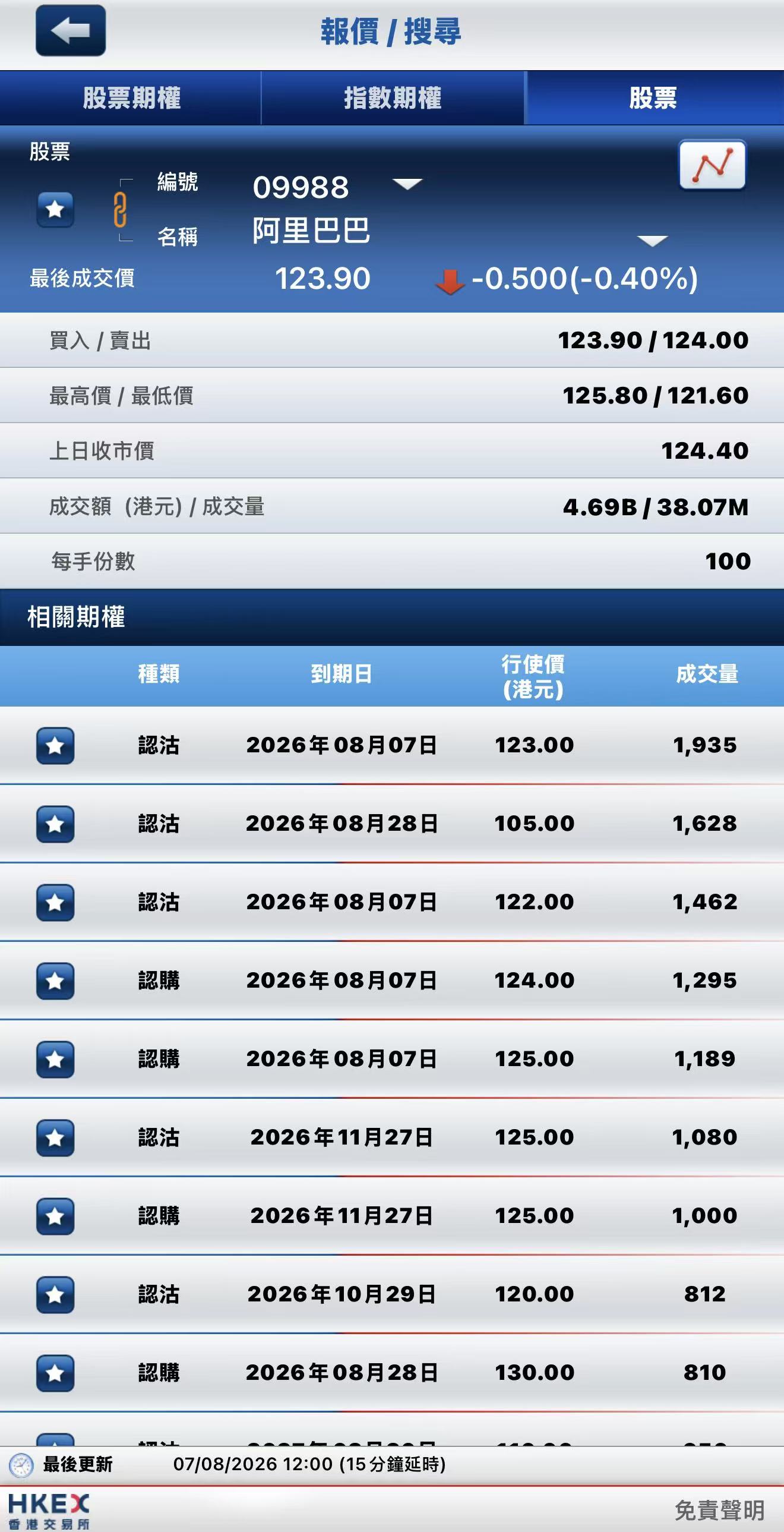This screenshot has height=1532, width=784.
Task: Expand the stock name dropdown arrow
Action: tap(652, 240)
